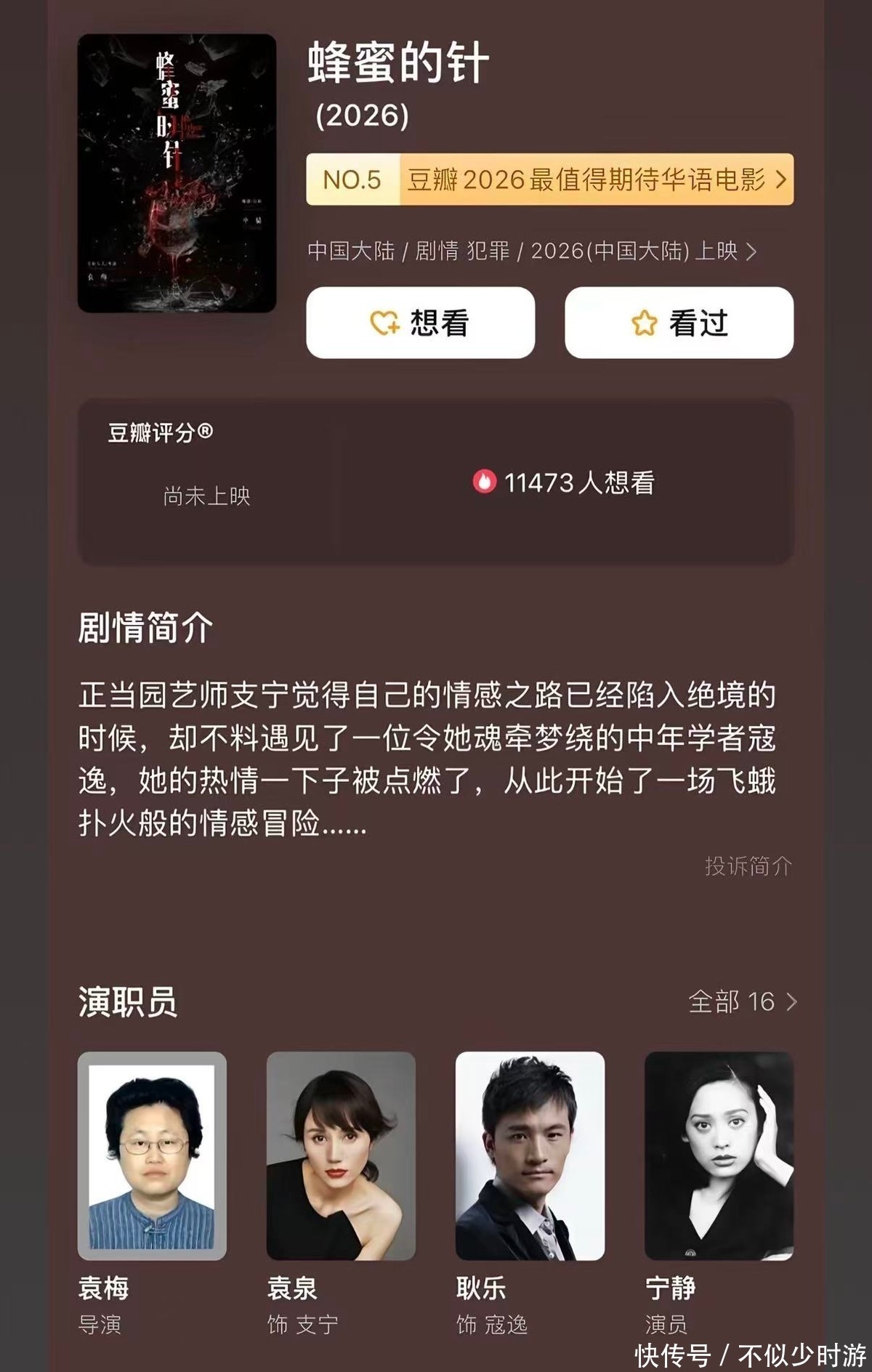Open director 袁梅's profile card

pos(152,1156)
